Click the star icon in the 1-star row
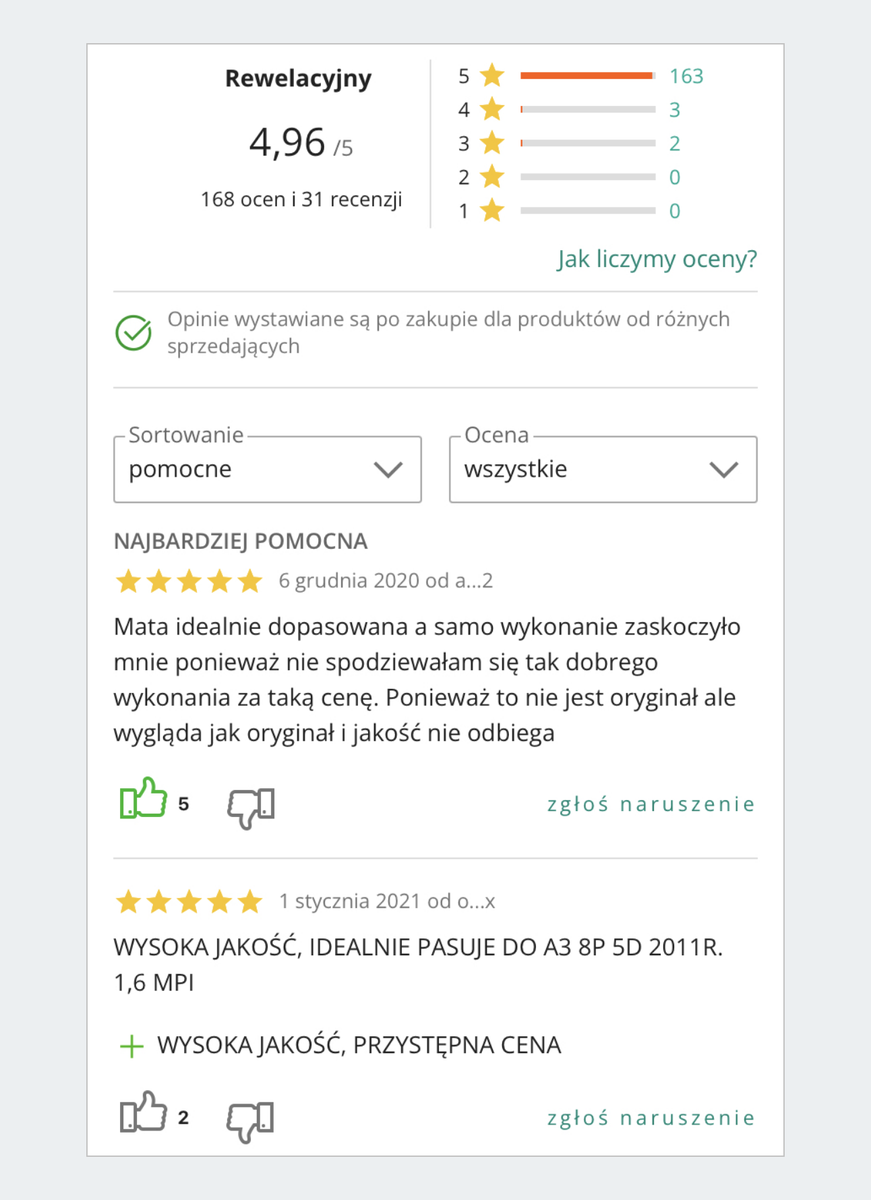Image resolution: width=871 pixels, height=1200 pixels. pos(491,211)
